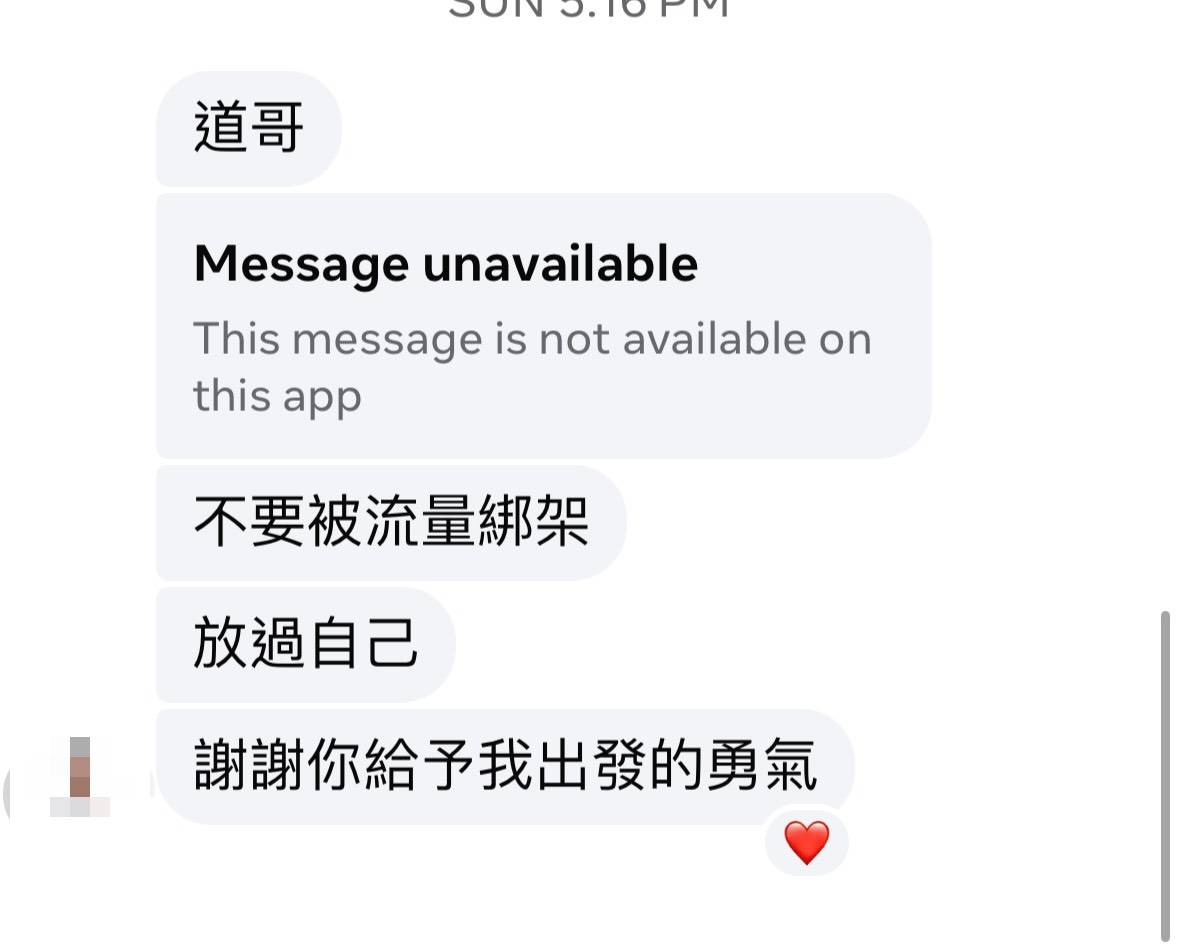This screenshot has height=947, width=1179.
Task: Open the sender's blurred profile avatar
Action: point(79,778)
